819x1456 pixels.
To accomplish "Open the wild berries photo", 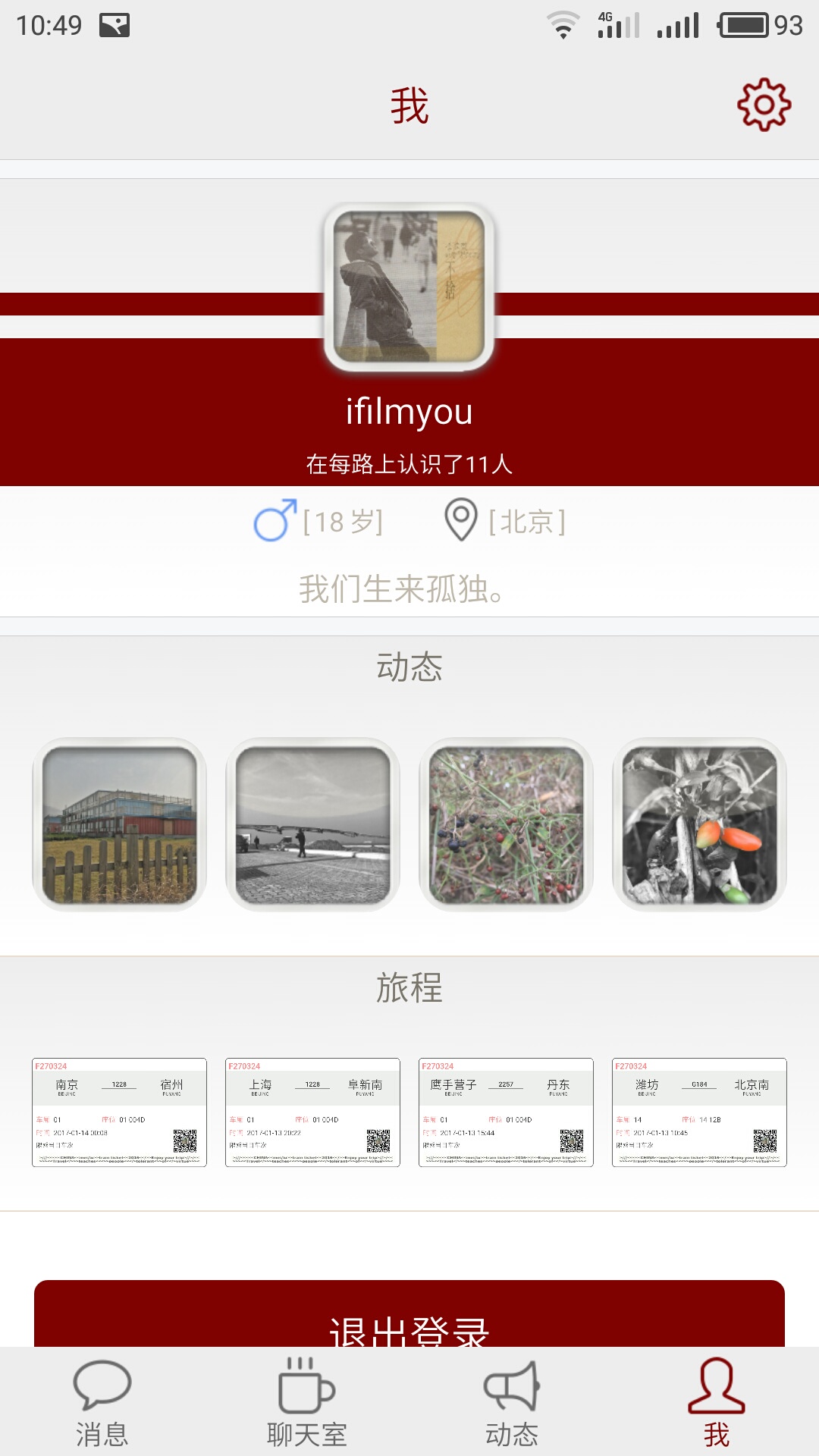I will point(506,824).
